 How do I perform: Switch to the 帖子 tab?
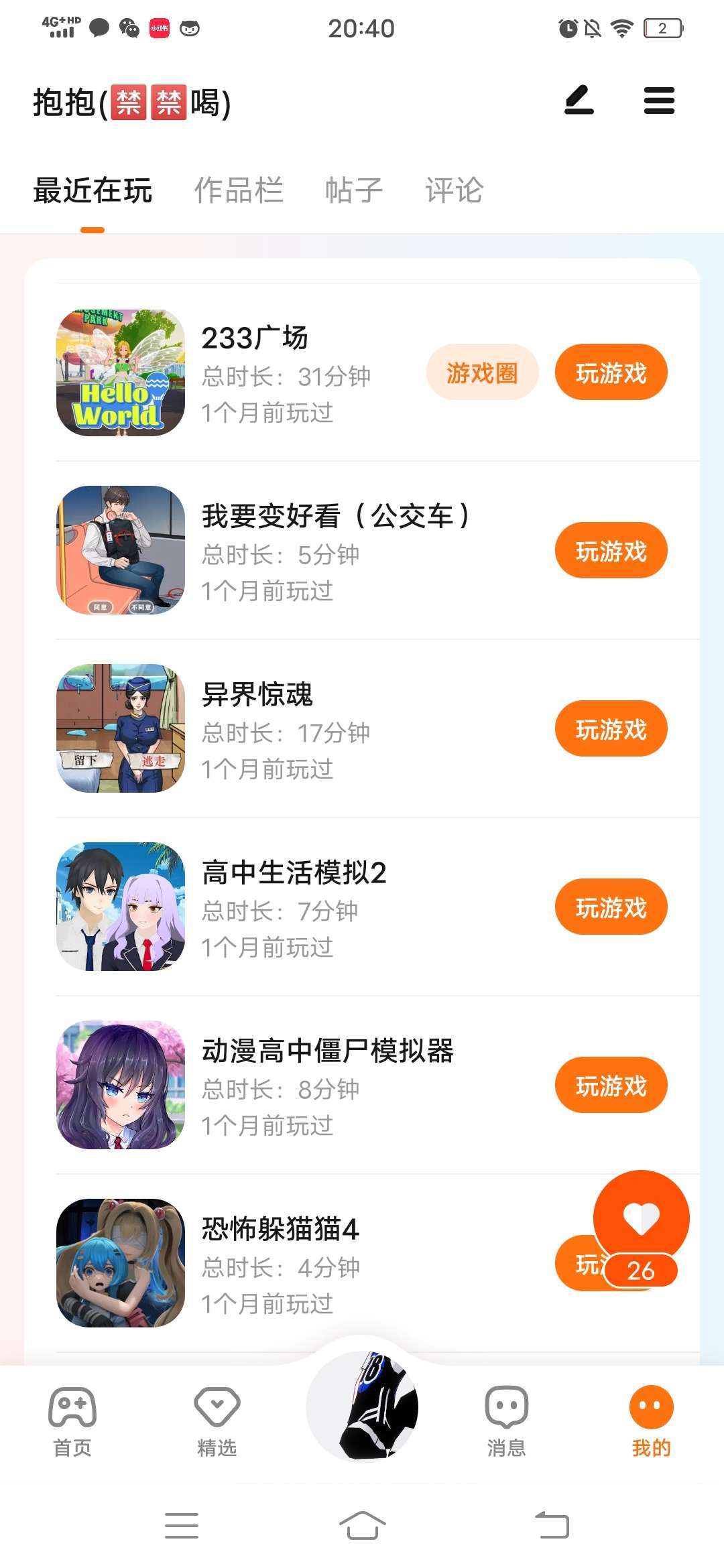[x=353, y=190]
